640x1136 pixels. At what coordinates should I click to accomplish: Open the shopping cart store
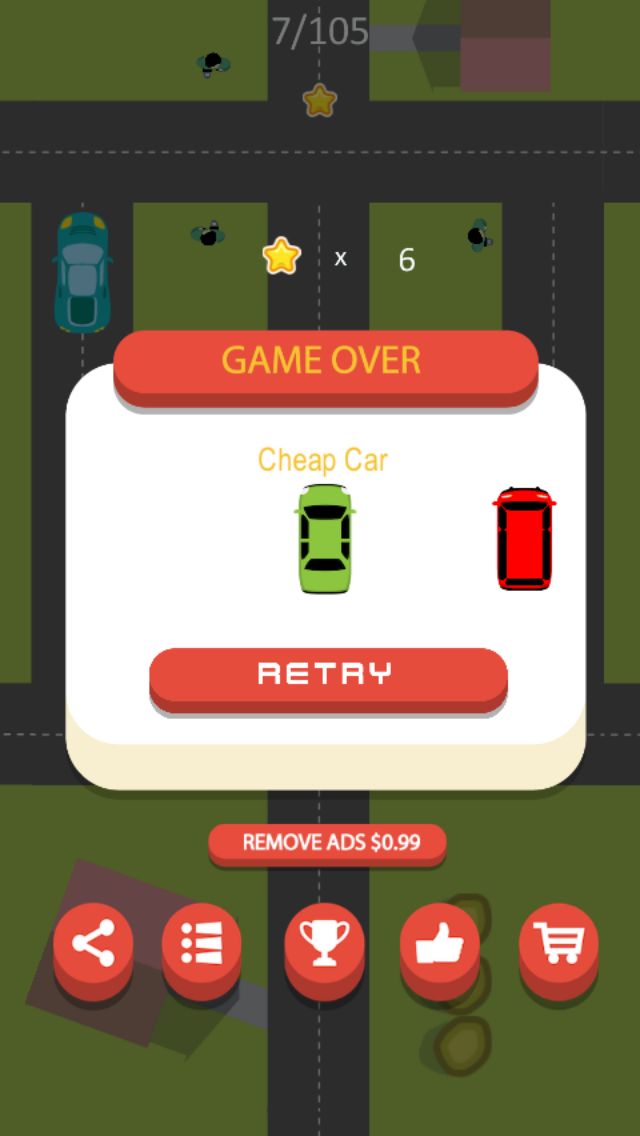click(x=558, y=944)
